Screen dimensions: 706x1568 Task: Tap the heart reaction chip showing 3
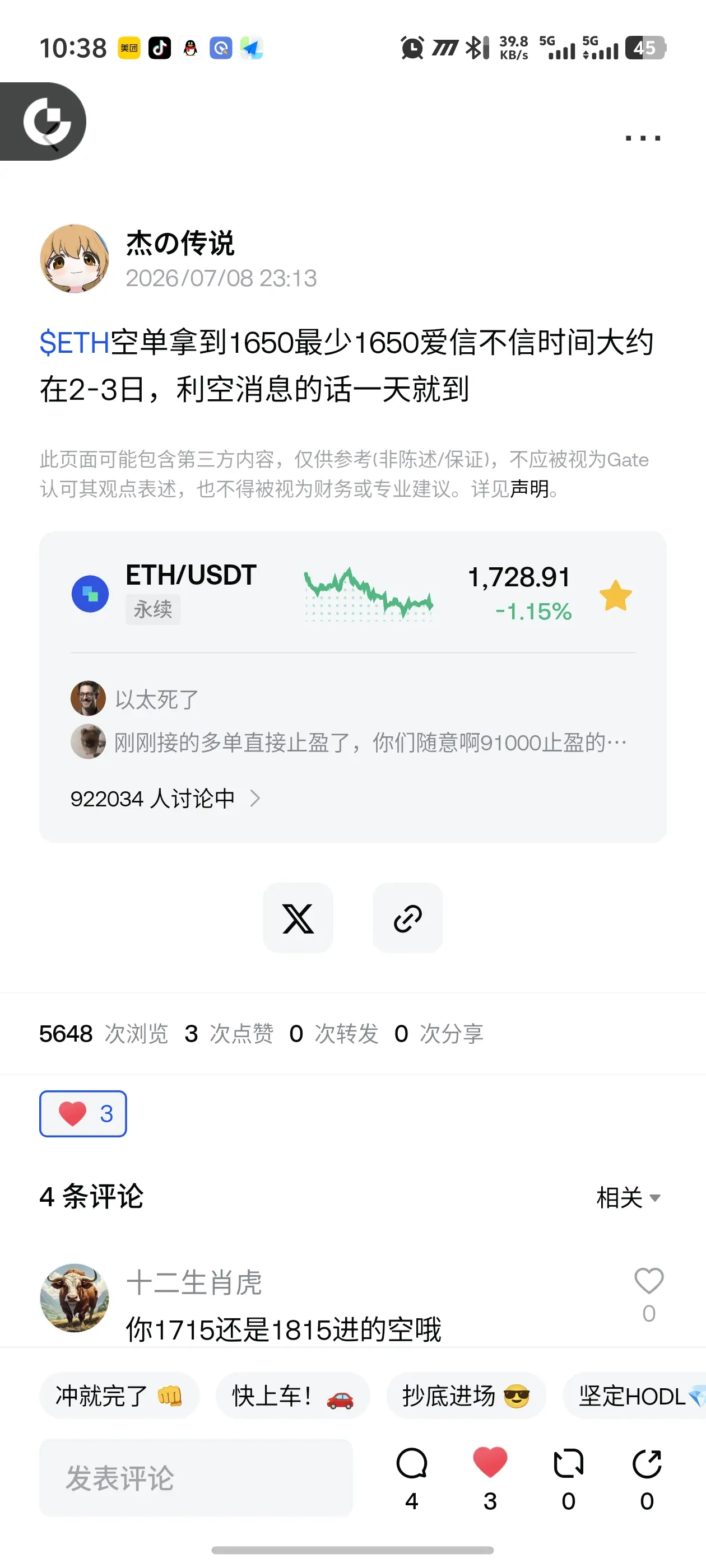click(x=83, y=1114)
